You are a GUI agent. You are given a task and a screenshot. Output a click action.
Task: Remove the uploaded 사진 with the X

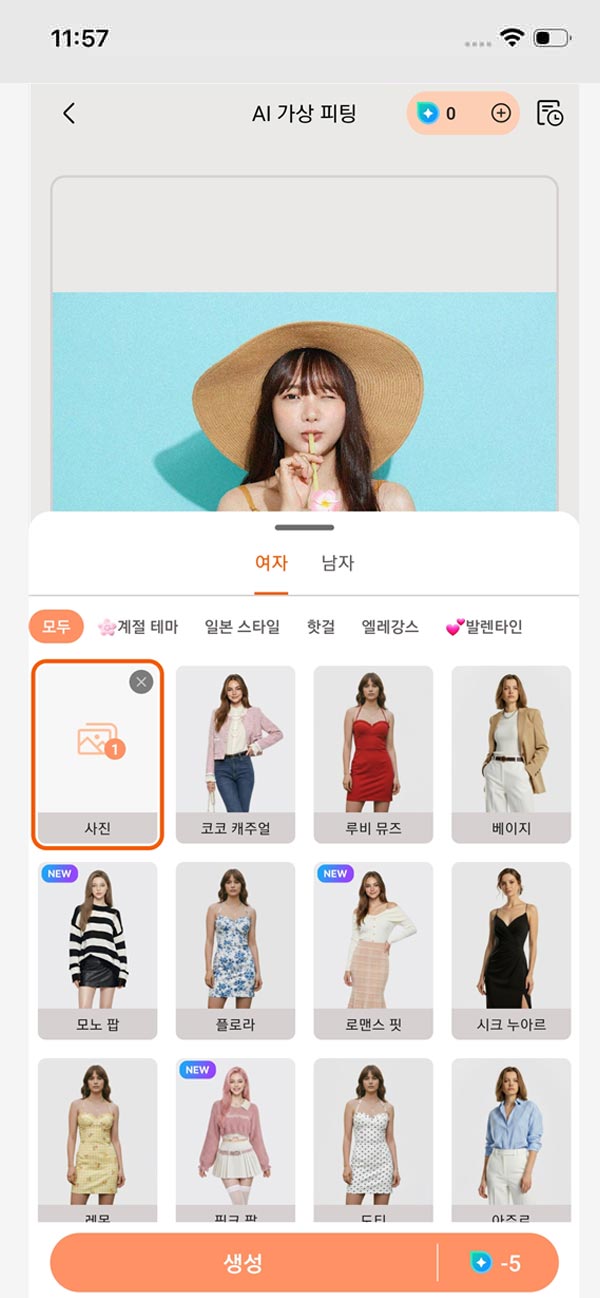tap(141, 682)
